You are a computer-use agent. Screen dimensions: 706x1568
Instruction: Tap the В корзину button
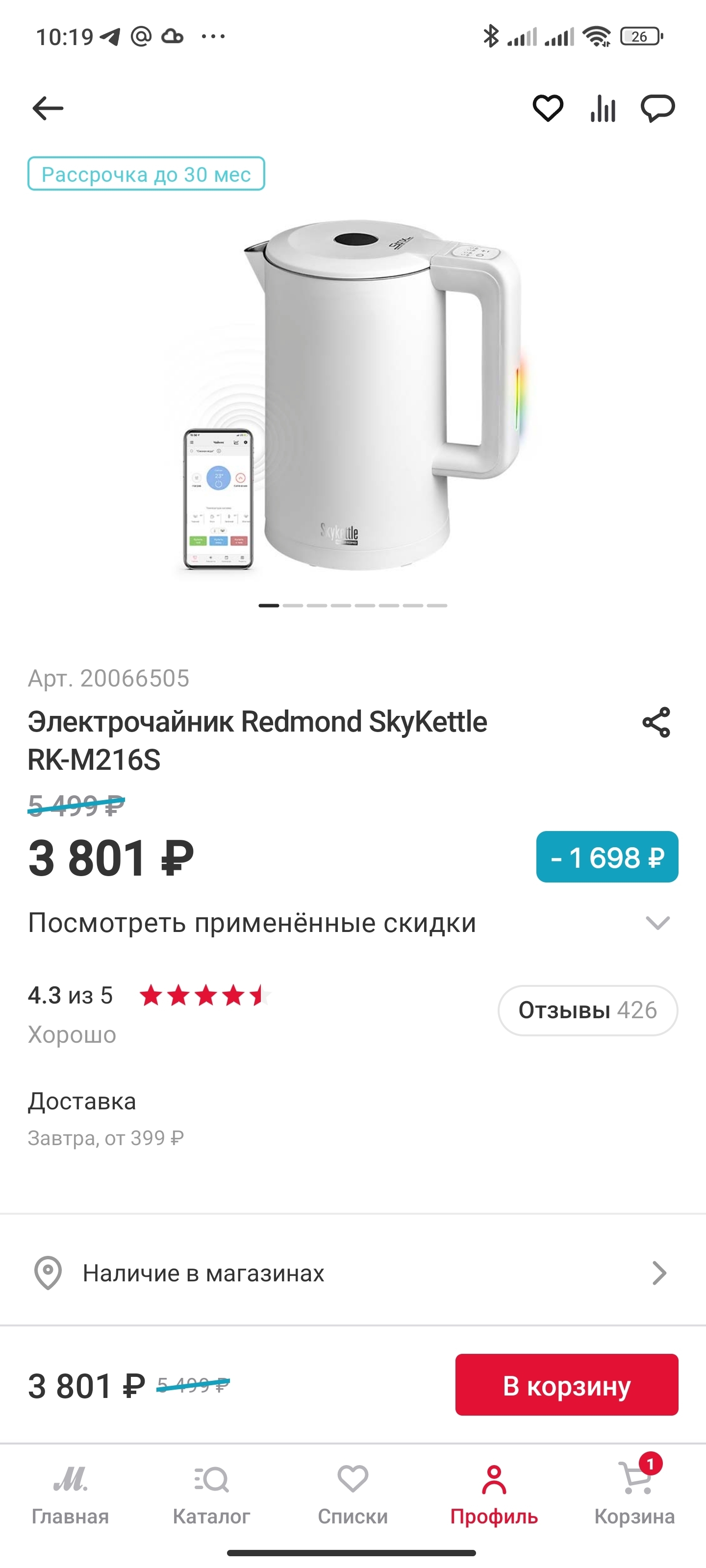566,1385
